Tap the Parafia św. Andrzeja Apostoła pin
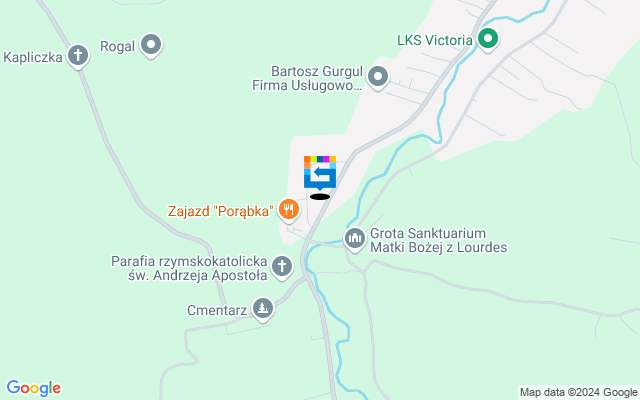The width and height of the screenshot is (640, 400). click(x=283, y=266)
